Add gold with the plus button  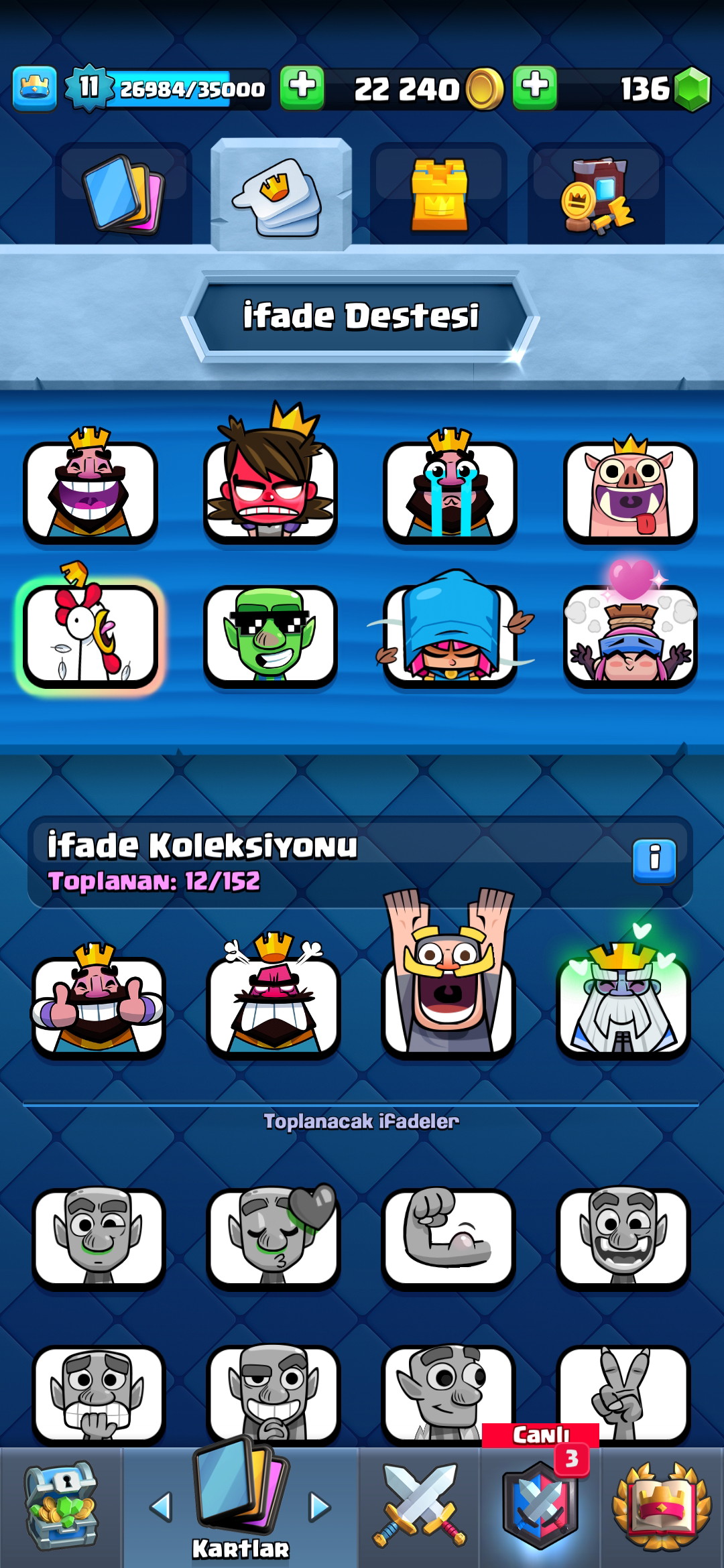point(302,88)
